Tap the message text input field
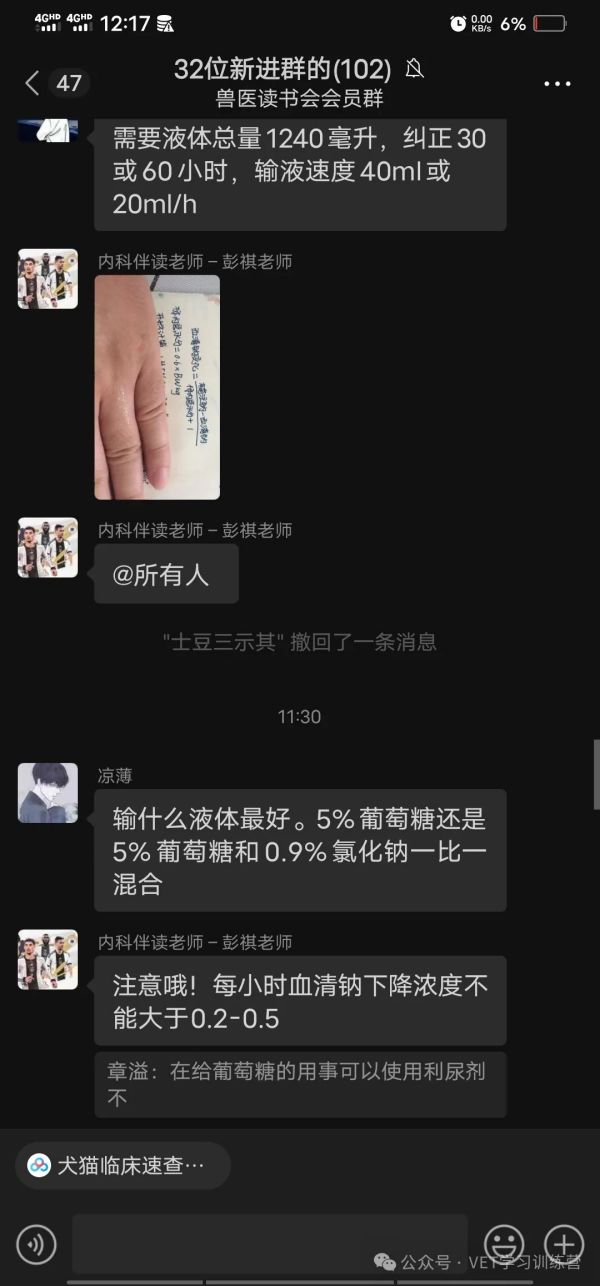600x1286 pixels. (x=270, y=1243)
